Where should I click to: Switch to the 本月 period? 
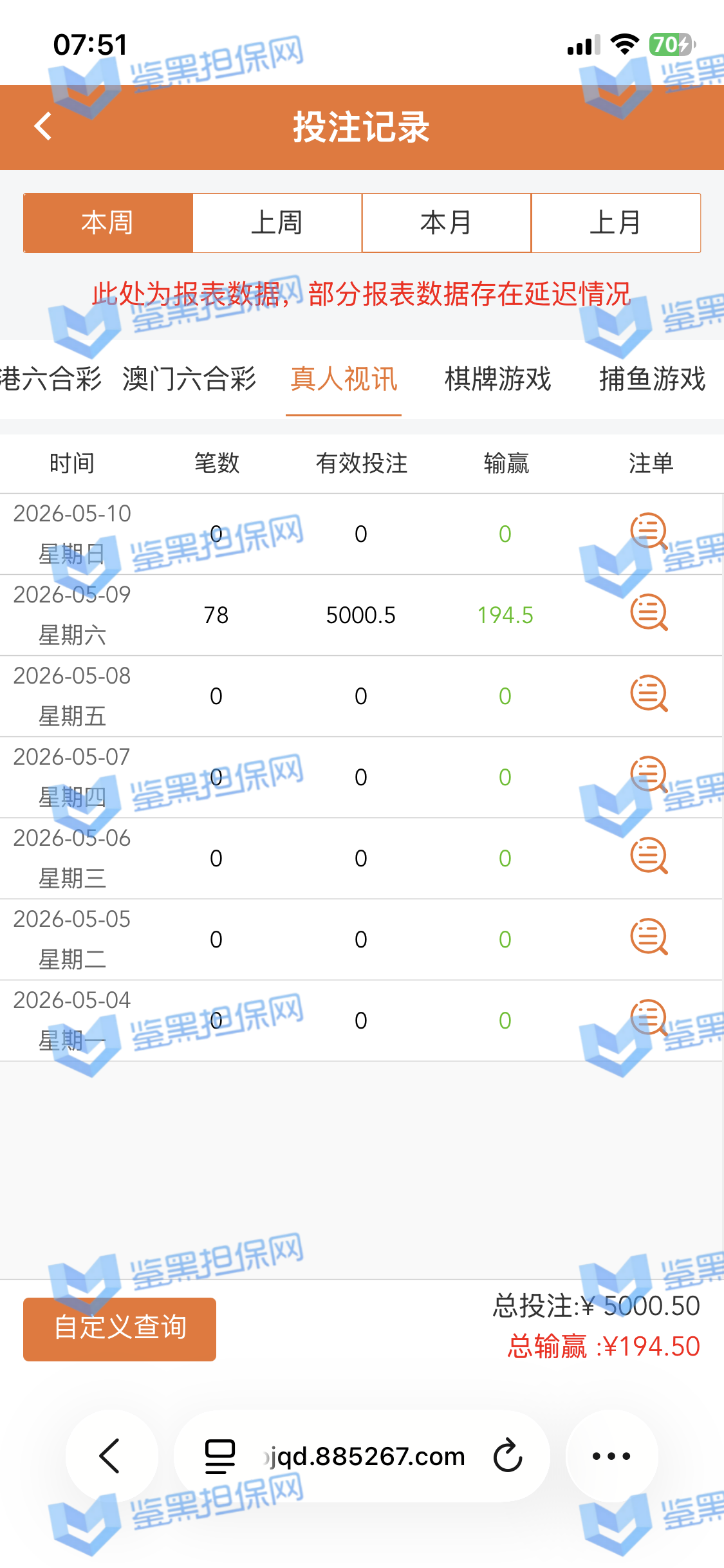click(x=446, y=223)
